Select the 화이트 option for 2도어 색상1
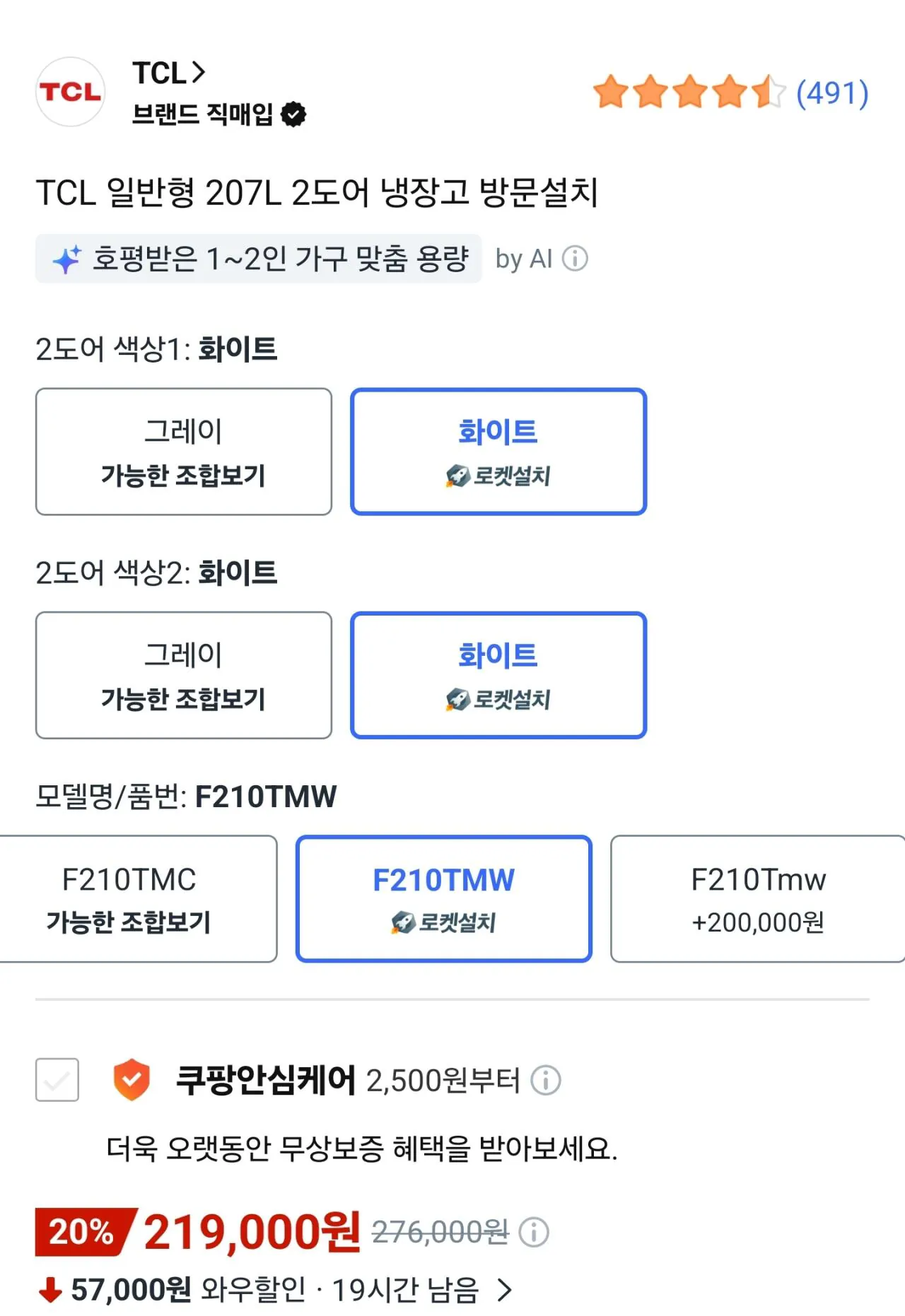Image resolution: width=905 pixels, height=1316 pixels. pyautogui.click(x=498, y=451)
